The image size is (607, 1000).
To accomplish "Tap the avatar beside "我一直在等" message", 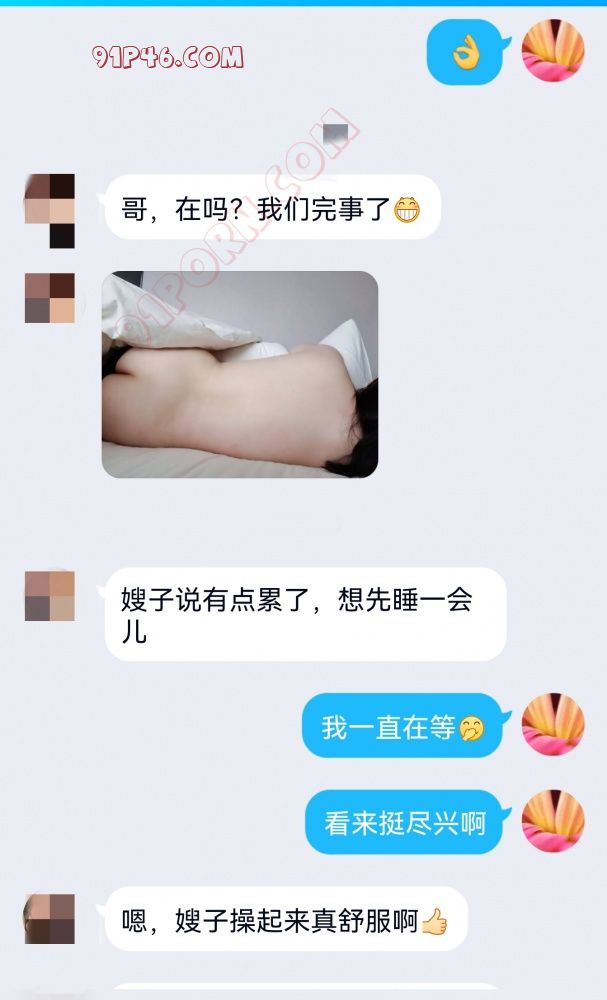I will [553, 724].
